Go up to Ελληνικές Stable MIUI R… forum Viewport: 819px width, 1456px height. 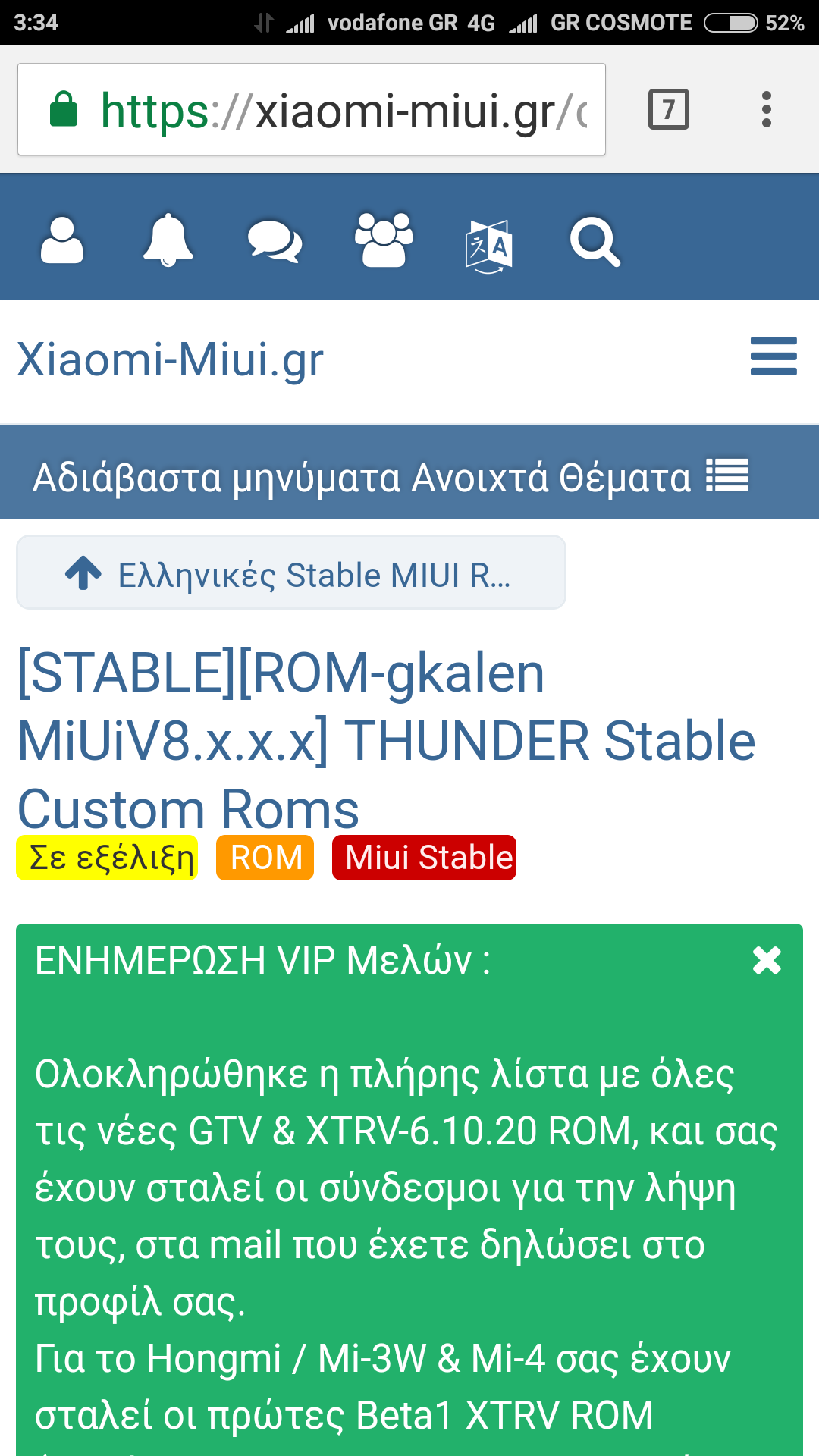(291, 573)
